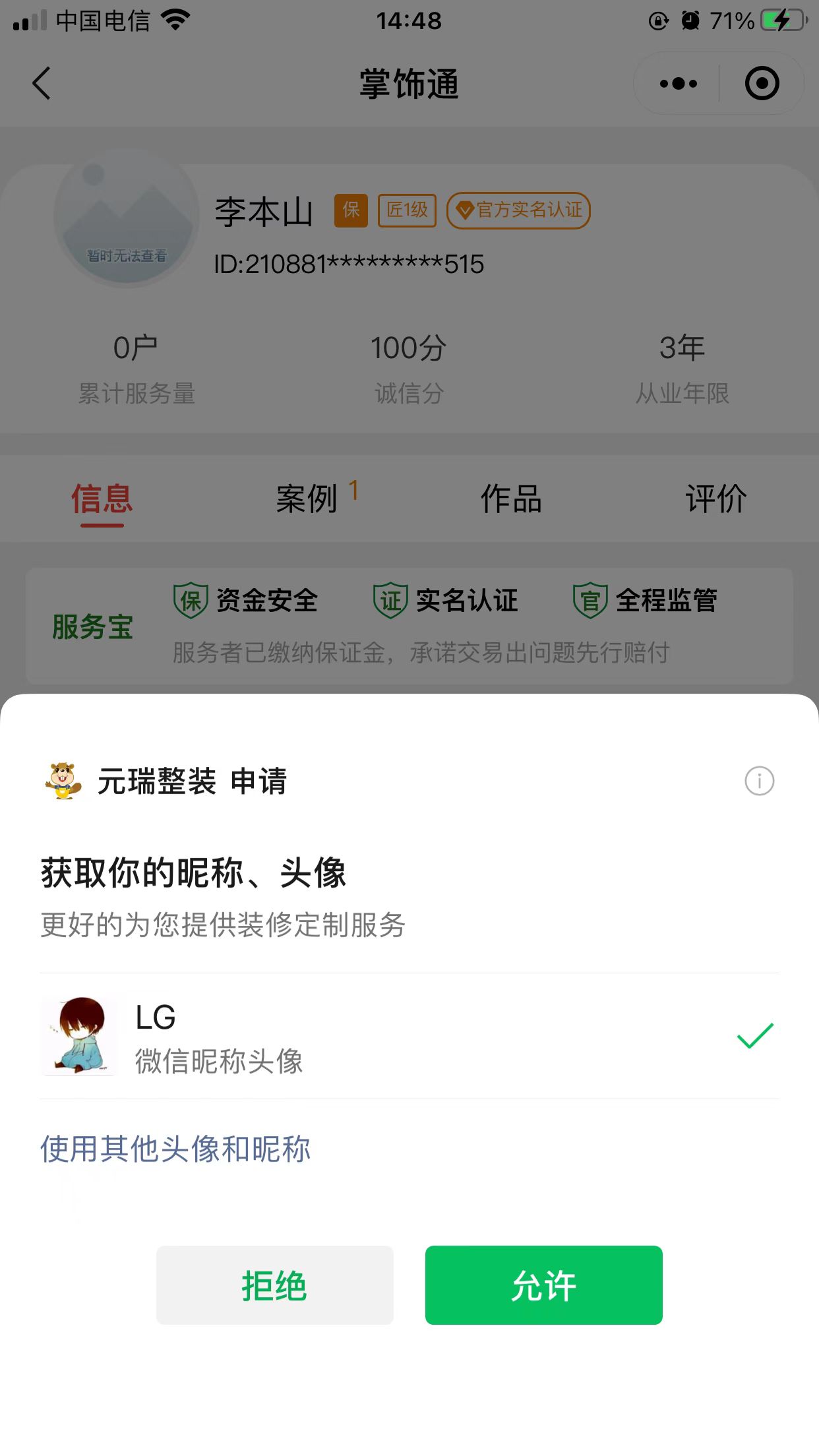The width and height of the screenshot is (819, 1456).
Task: Click the 保 badge next to 李本山
Action: (352, 210)
